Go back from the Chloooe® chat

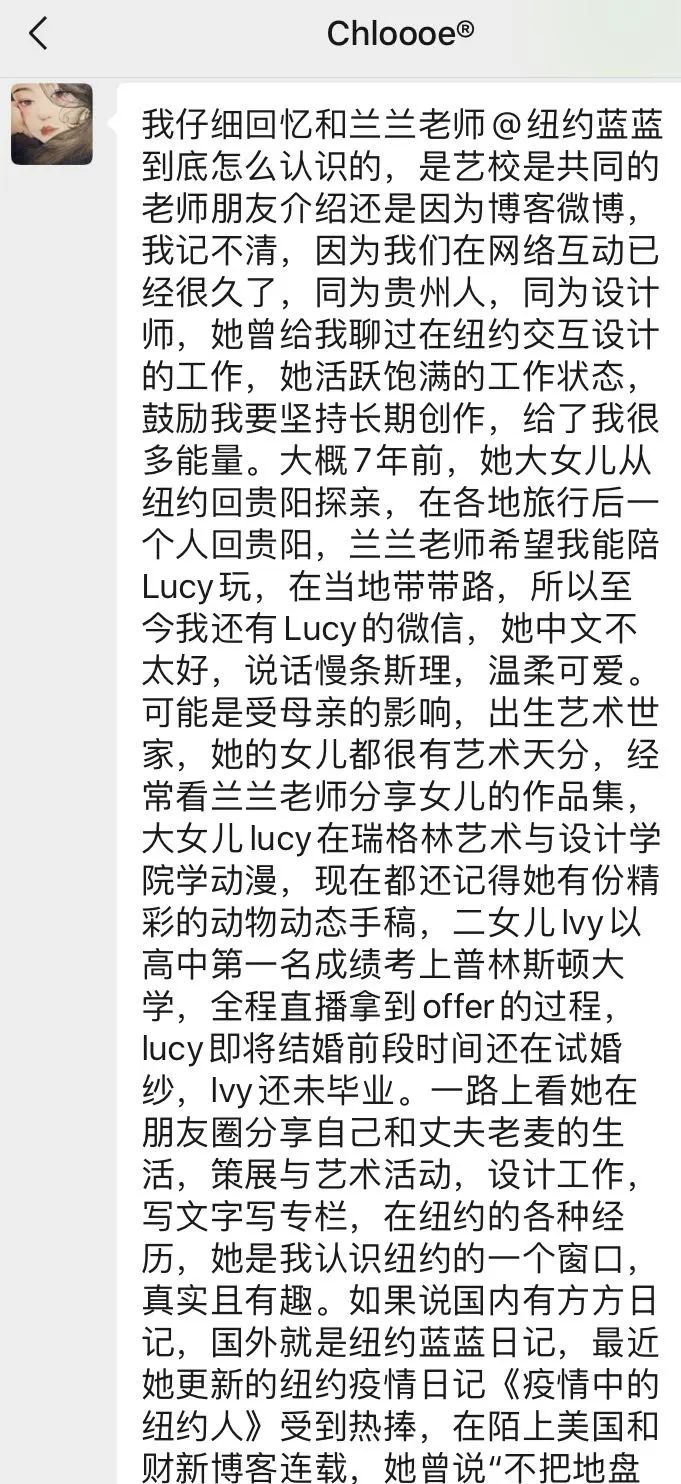(x=38, y=34)
